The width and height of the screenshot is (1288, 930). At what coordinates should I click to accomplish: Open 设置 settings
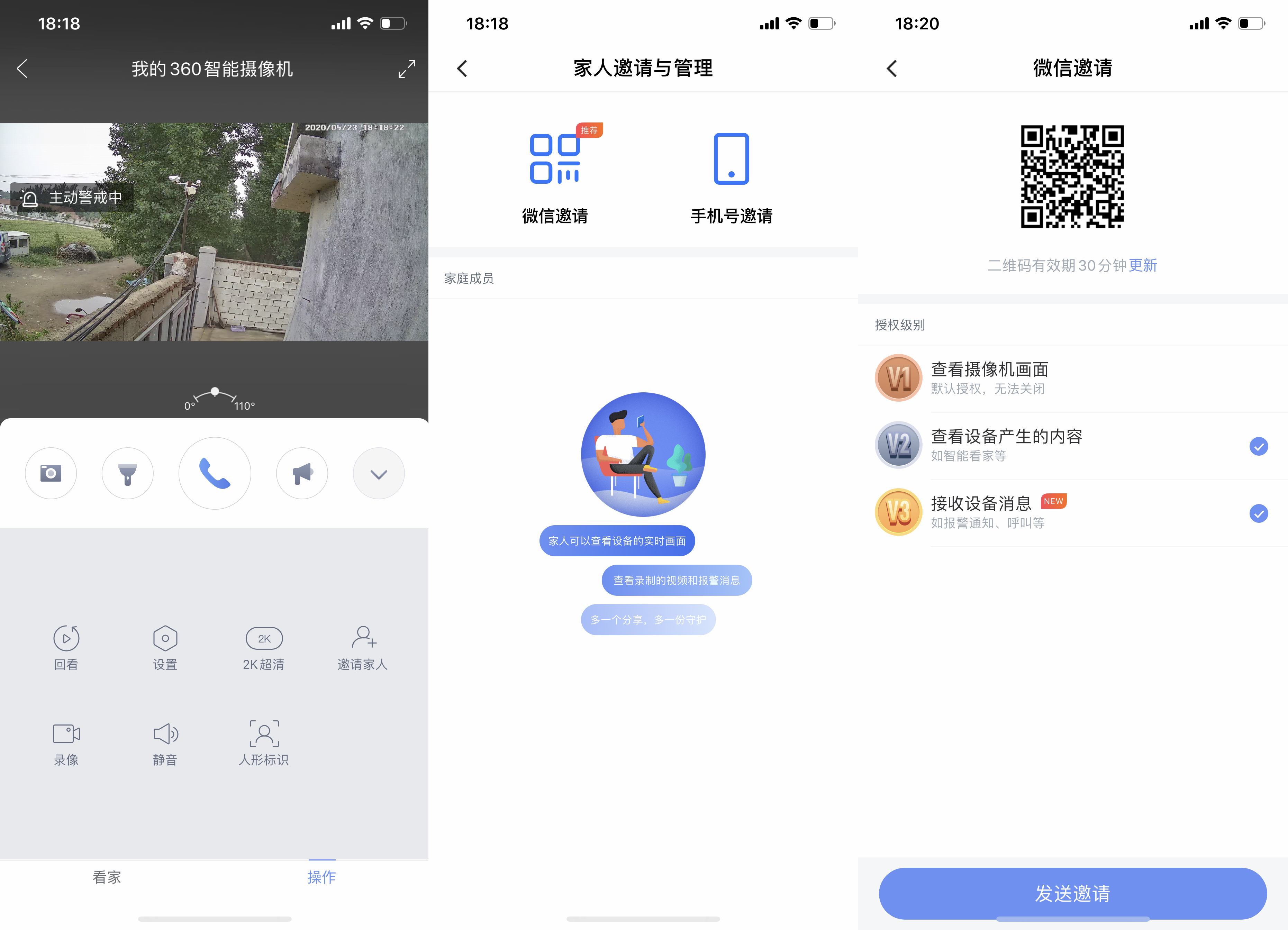tap(165, 647)
